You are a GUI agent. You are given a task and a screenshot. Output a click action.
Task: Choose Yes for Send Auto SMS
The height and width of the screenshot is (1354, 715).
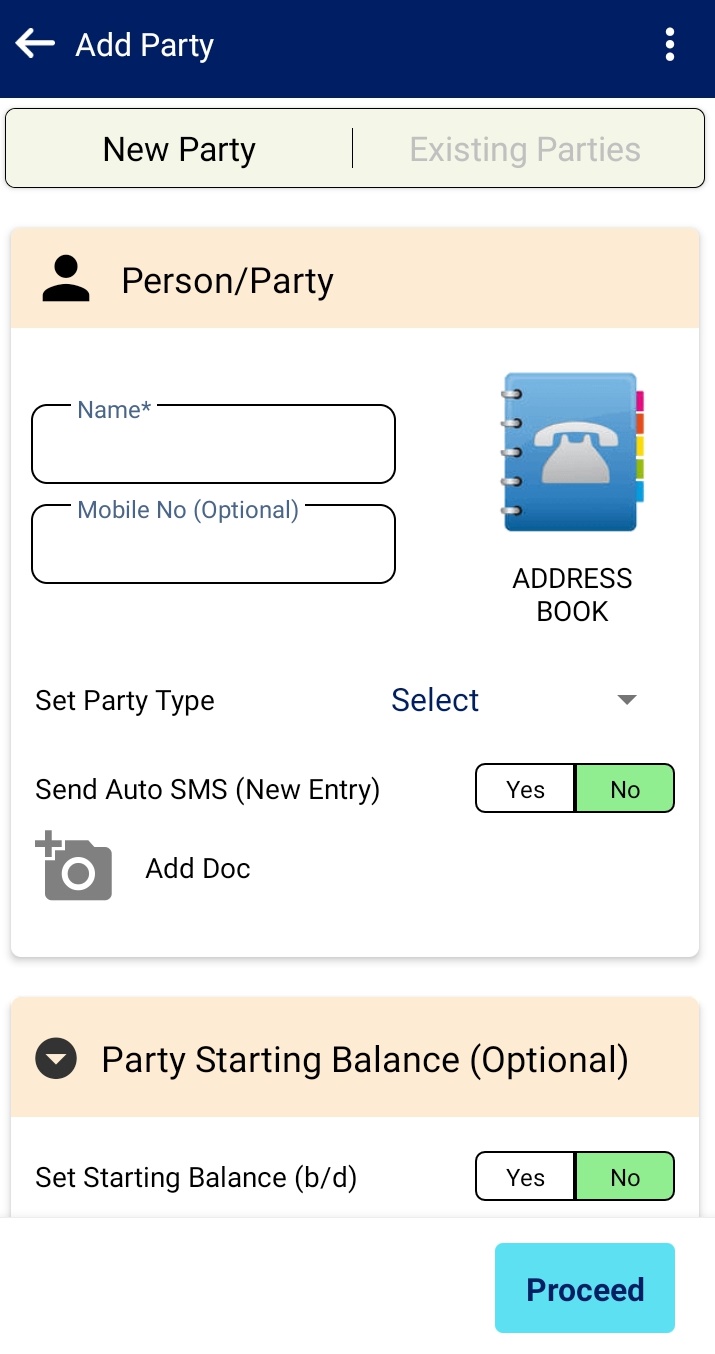click(525, 789)
